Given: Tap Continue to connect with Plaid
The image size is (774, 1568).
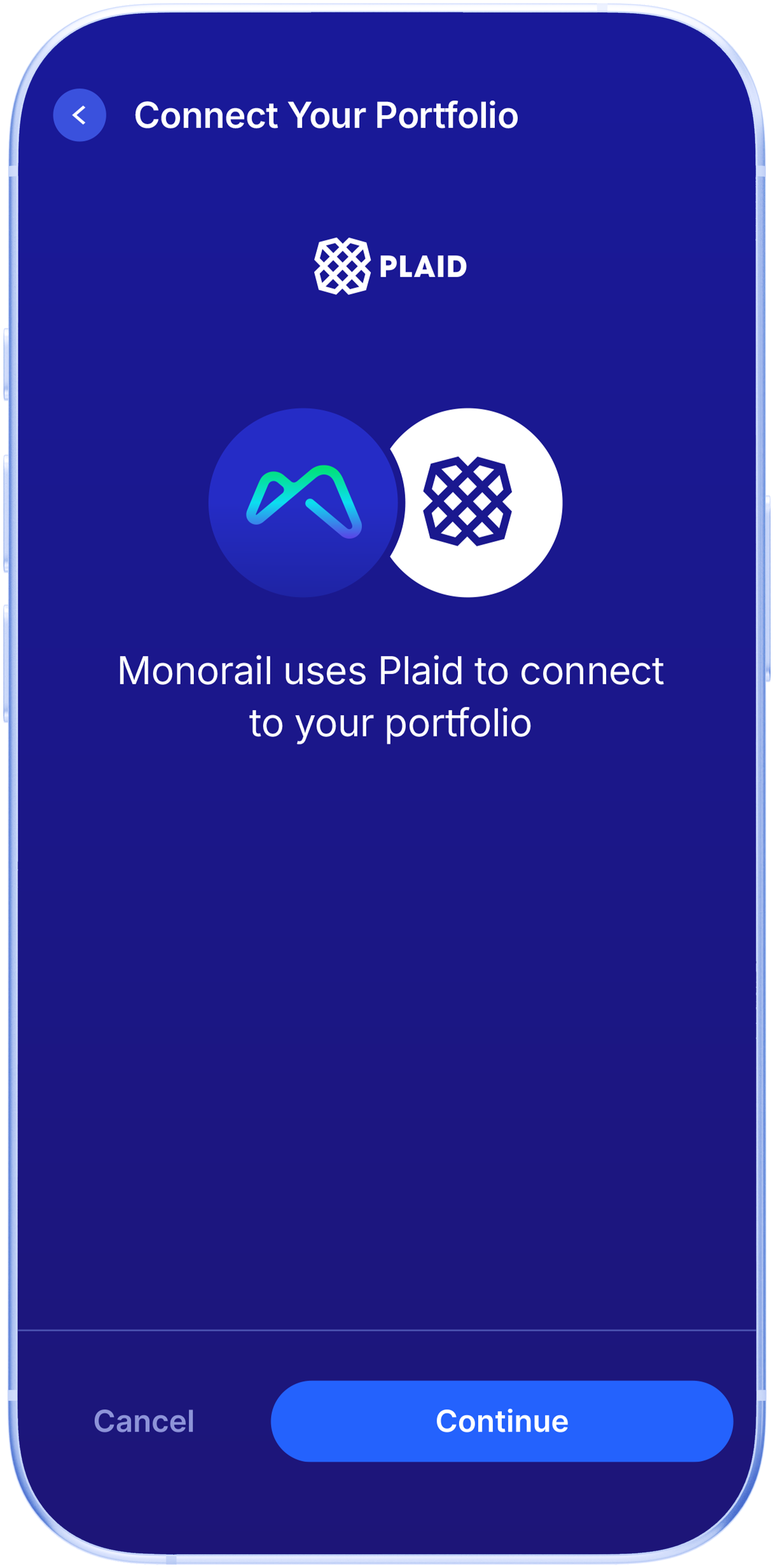Looking at the screenshot, I should coord(501,1422).
